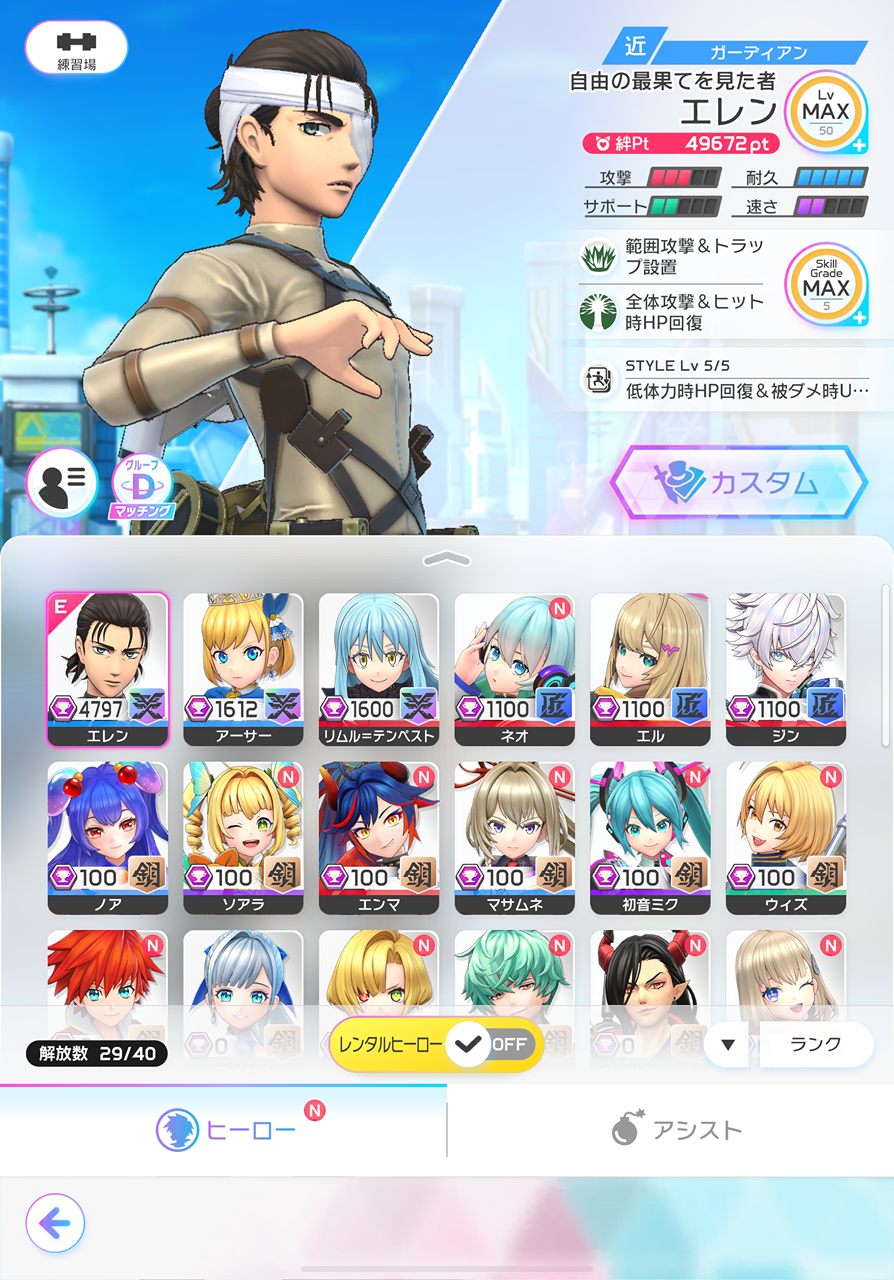Switch to the ヒーロー tab
This screenshot has height=1280, width=894.
[224, 1131]
